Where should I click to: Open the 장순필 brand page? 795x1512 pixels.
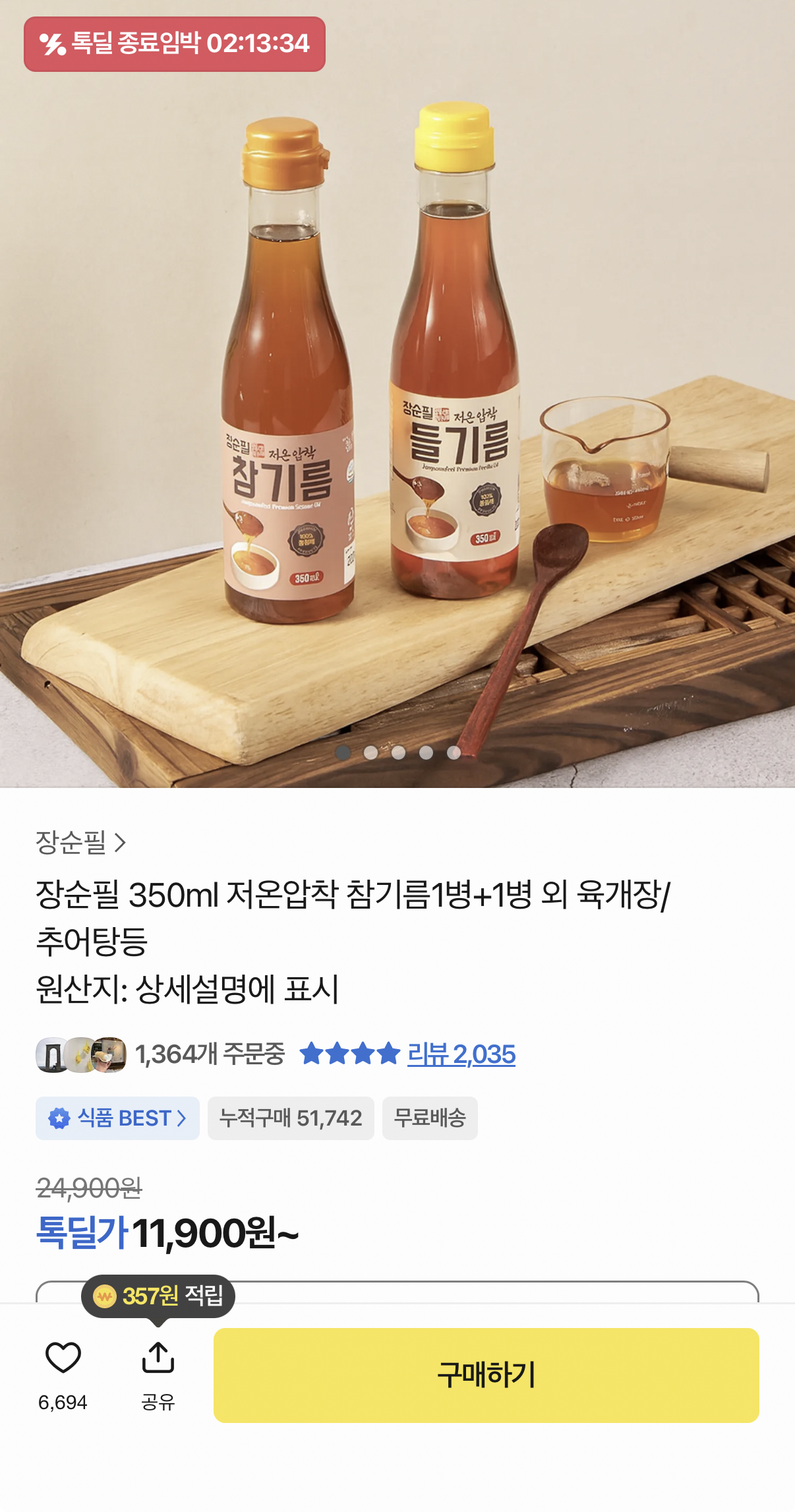point(80,842)
